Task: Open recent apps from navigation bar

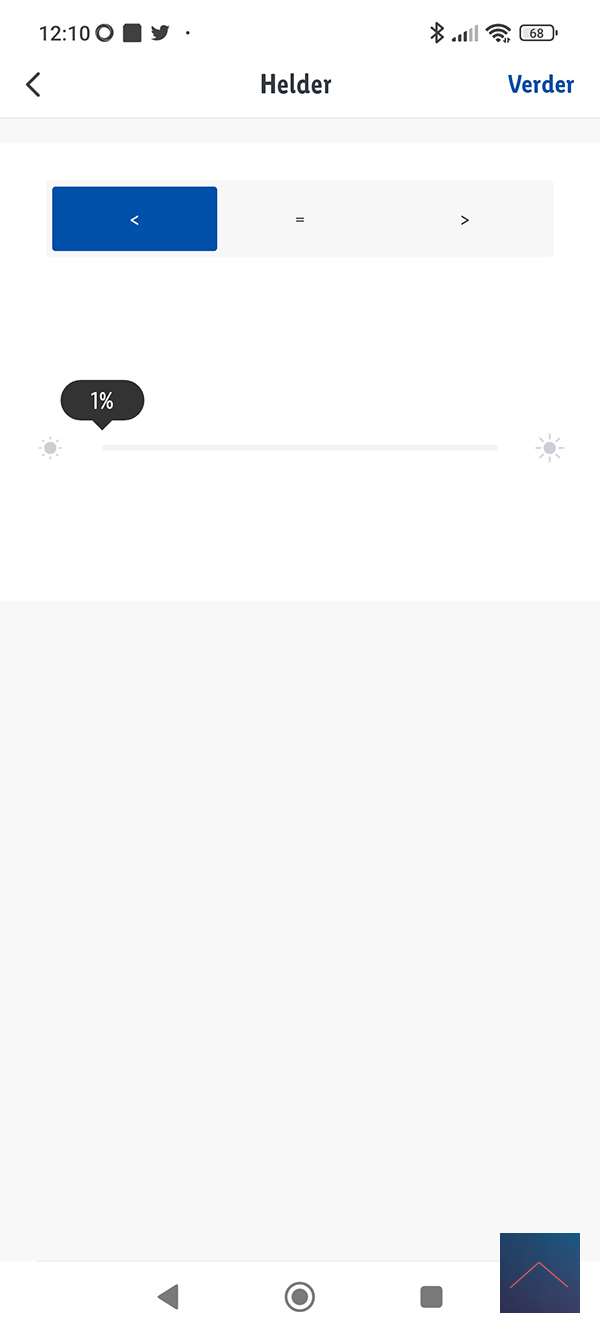Action: (x=431, y=1297)
